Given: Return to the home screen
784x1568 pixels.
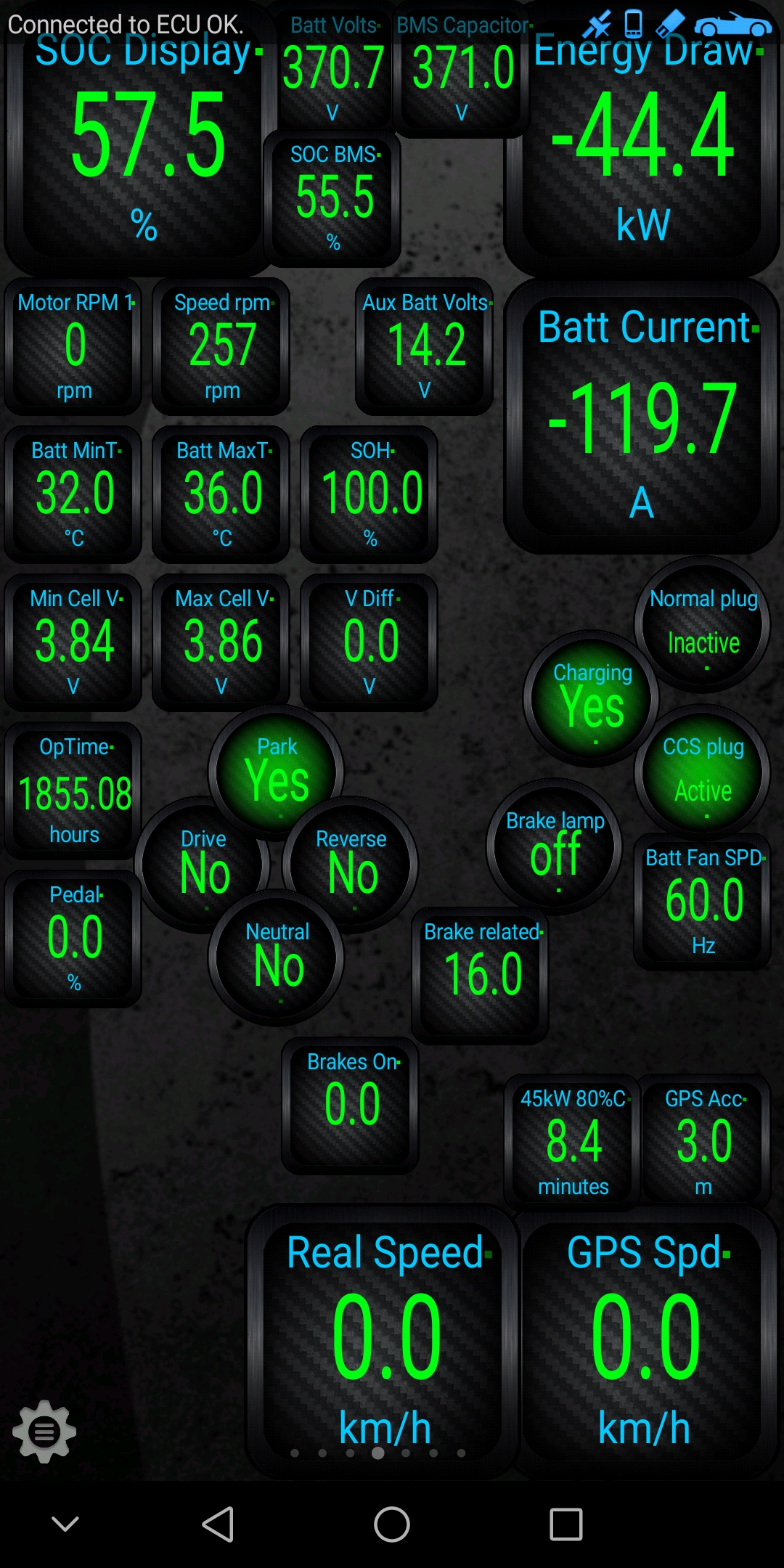Looking at the screenshot, I should click(392, 1524).
